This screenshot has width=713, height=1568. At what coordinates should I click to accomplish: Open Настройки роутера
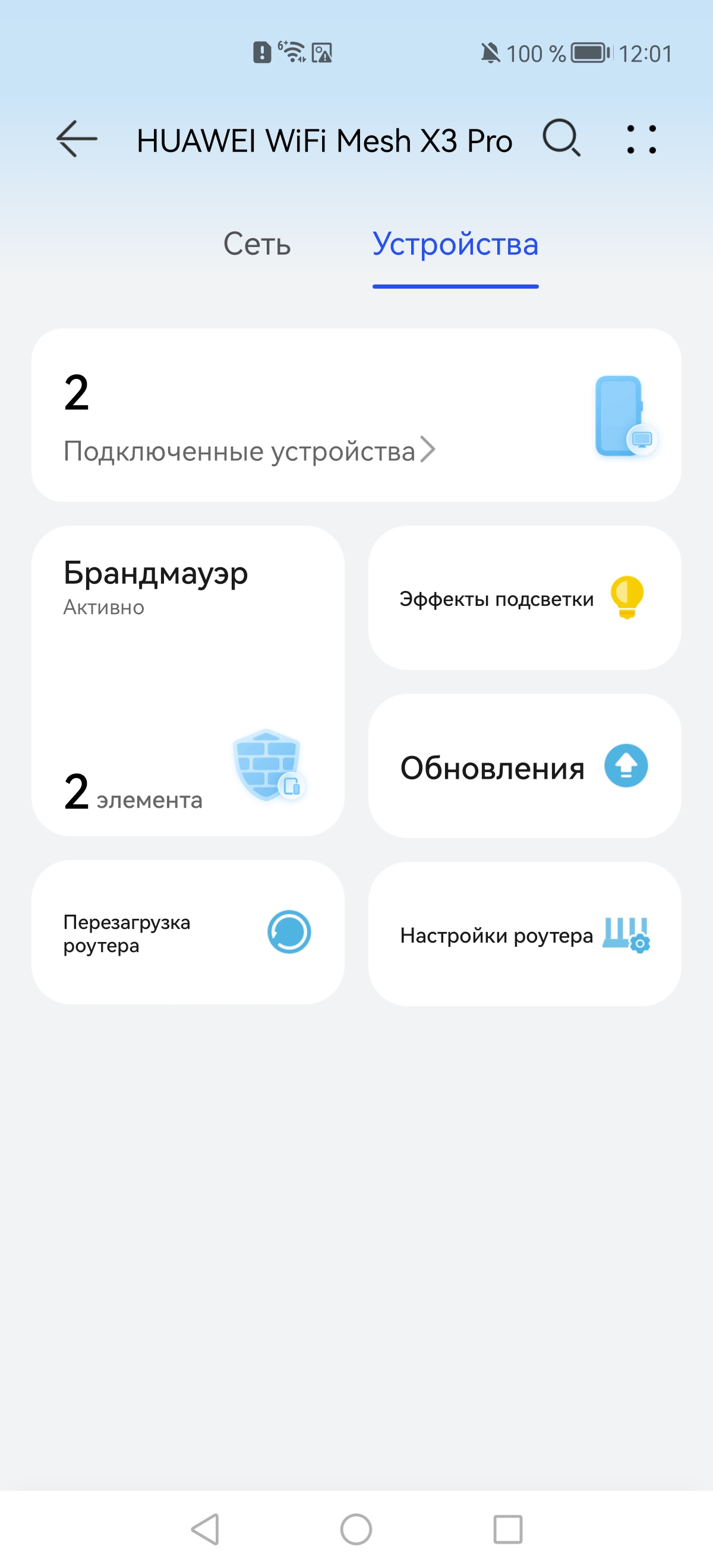524,934
